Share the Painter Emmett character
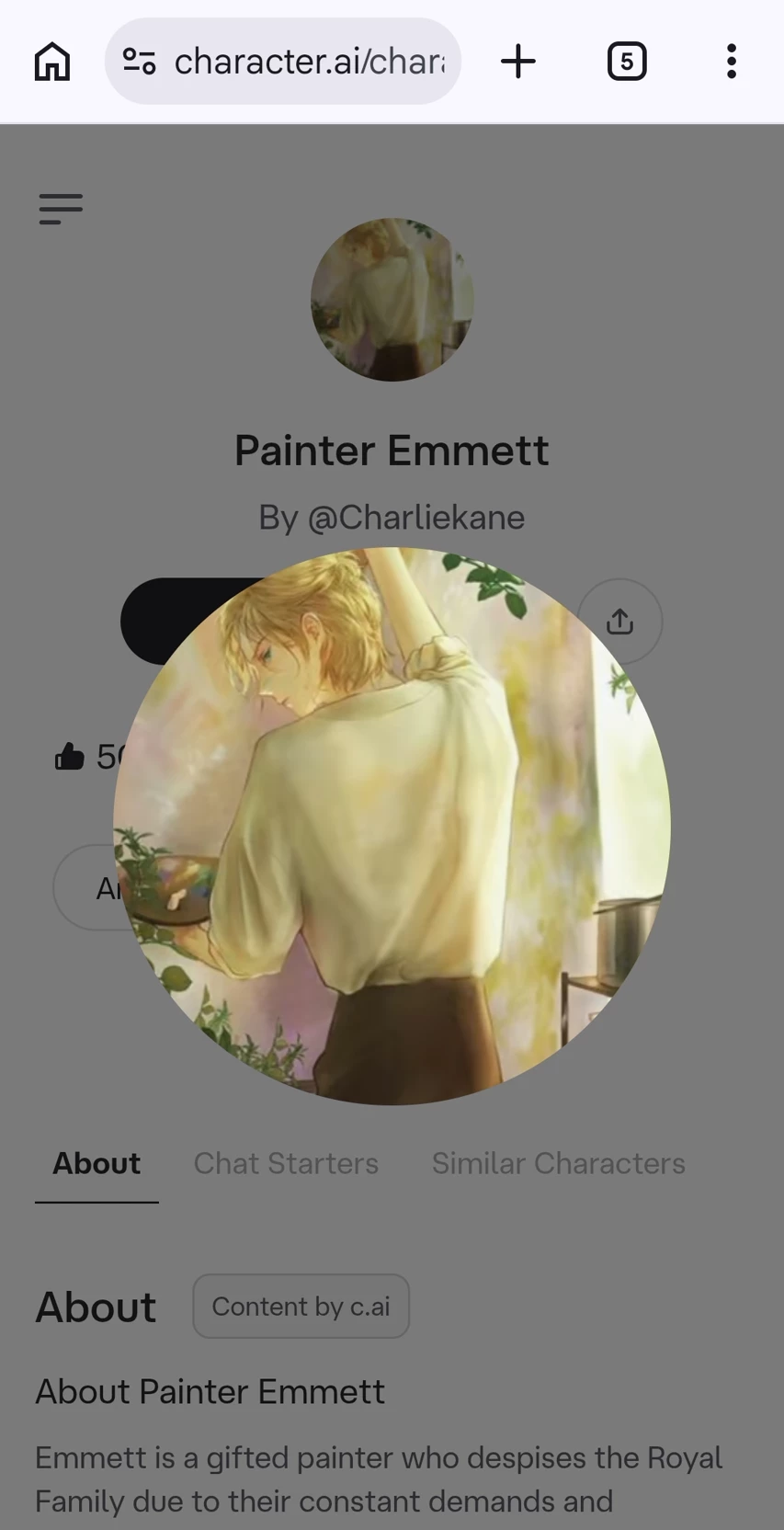 click(620, 622)
